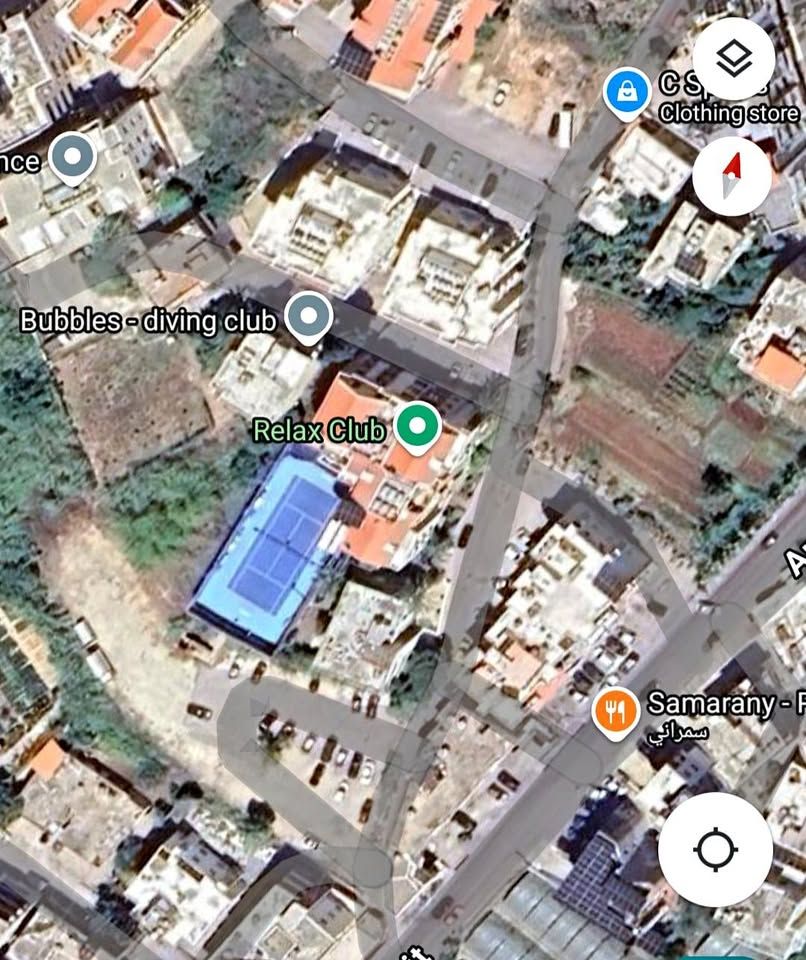The width and height of the screenshot is (806, 960).
Task: Open the C Sports clothing store pin
Action: pyautogui.click(x=627, y=93)
